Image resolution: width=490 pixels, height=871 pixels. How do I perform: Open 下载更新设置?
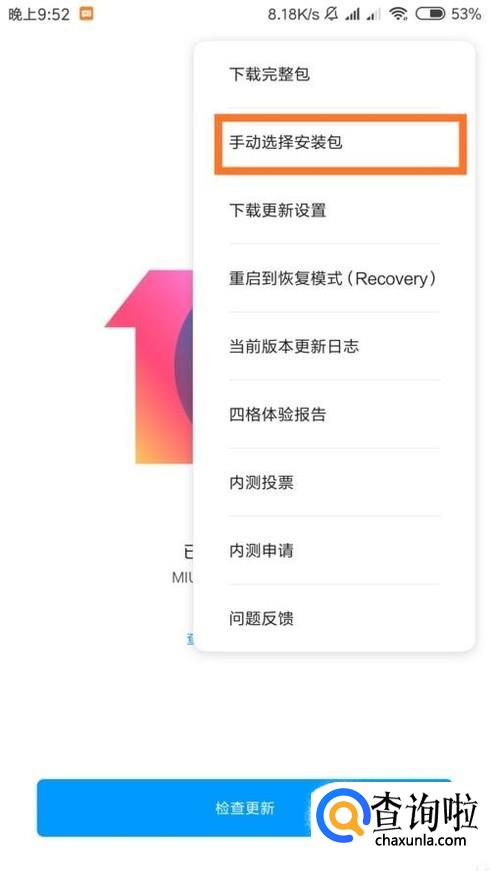click(x=334, y=211)
